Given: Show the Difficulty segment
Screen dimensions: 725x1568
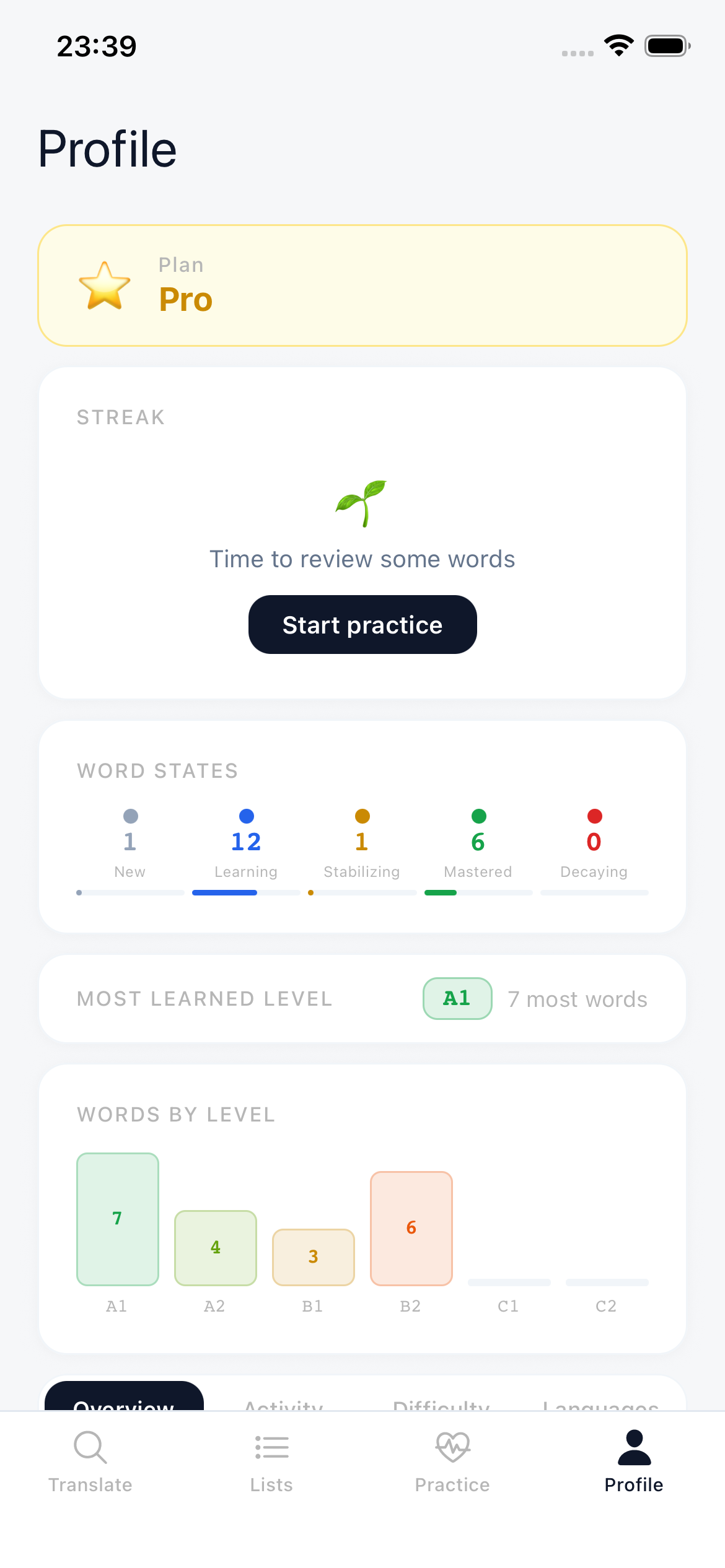Looking at the screenshot, I should 441,1403.
